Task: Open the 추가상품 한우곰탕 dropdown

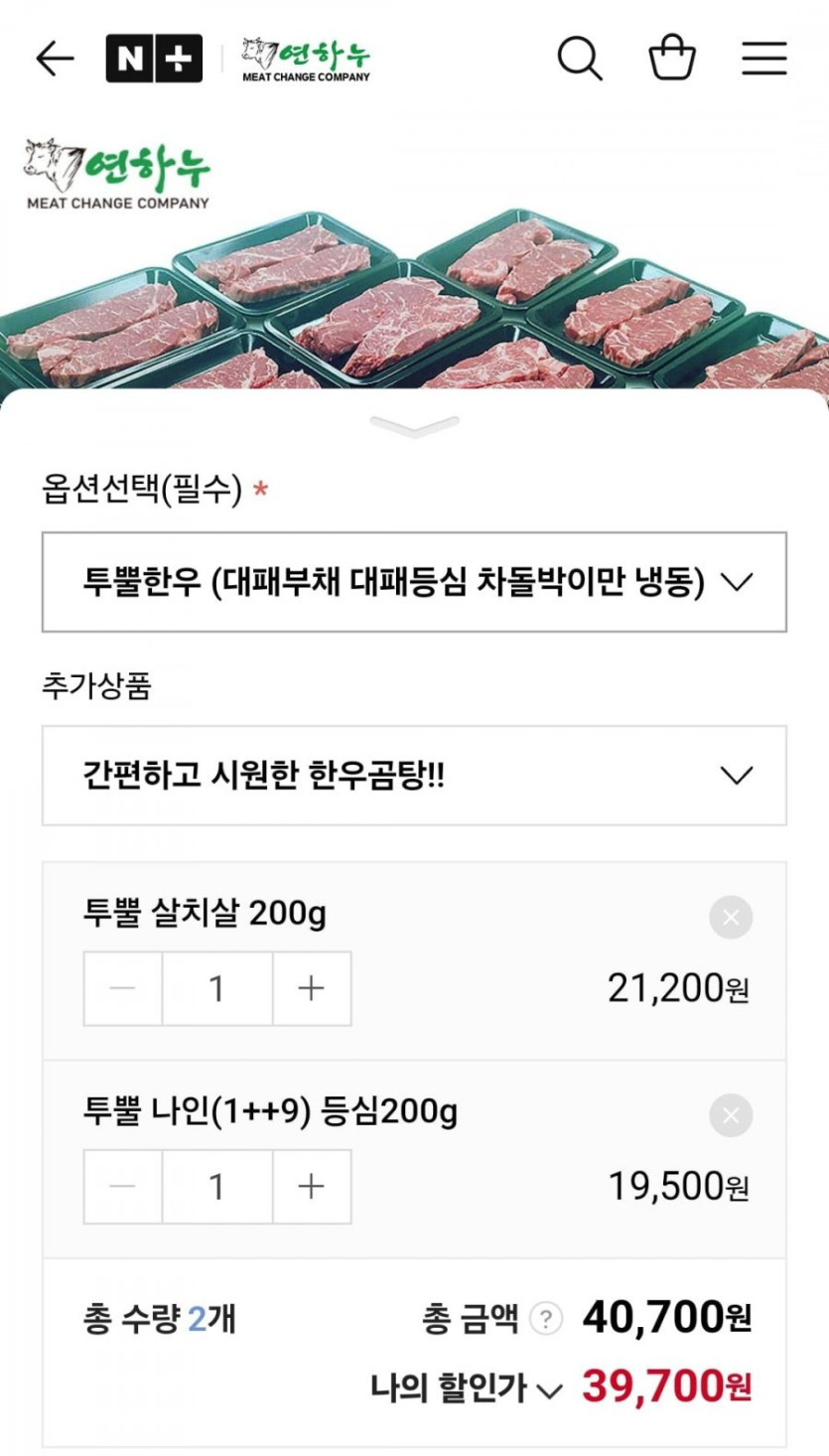Action: [414, 776]
